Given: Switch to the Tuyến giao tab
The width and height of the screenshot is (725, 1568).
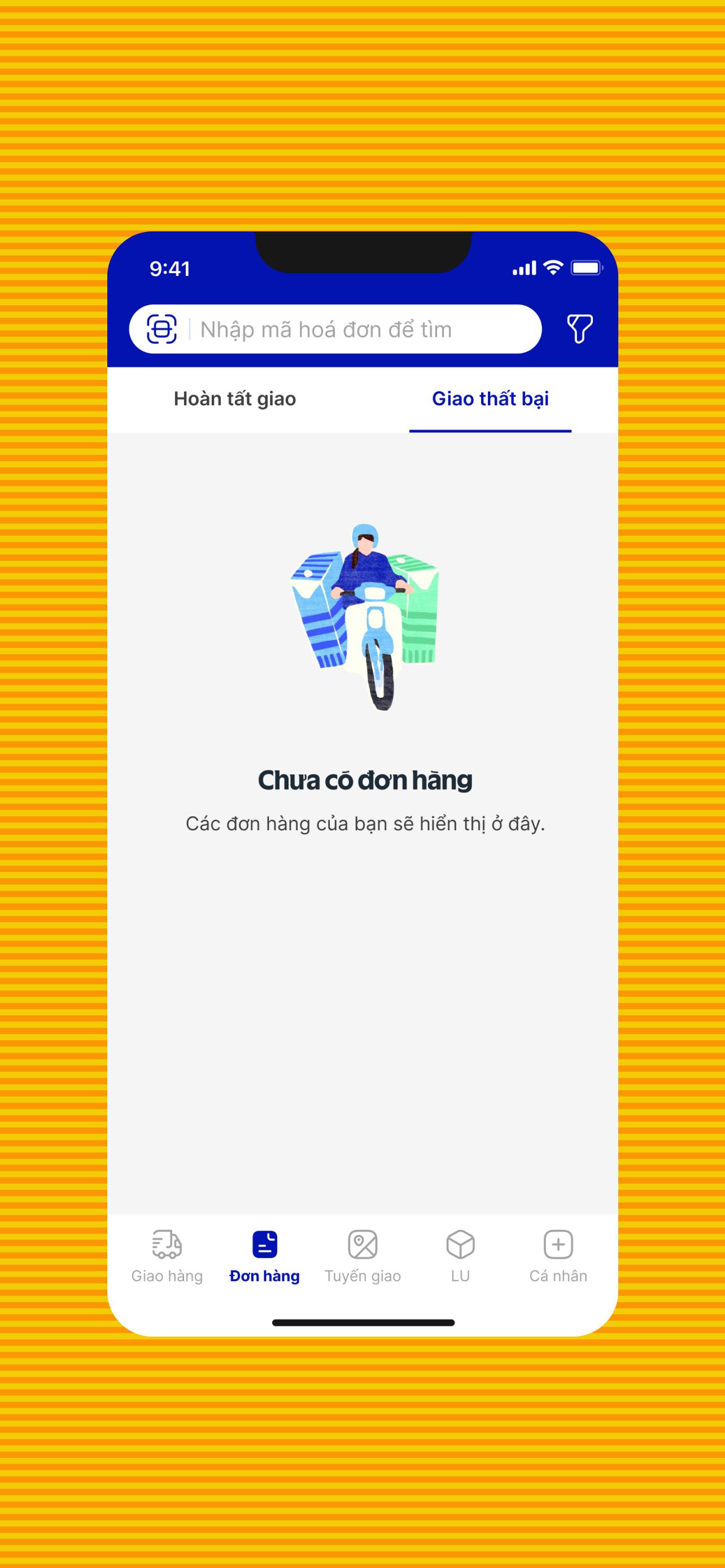Looking at the screenshot, I should pos(363,1257).
